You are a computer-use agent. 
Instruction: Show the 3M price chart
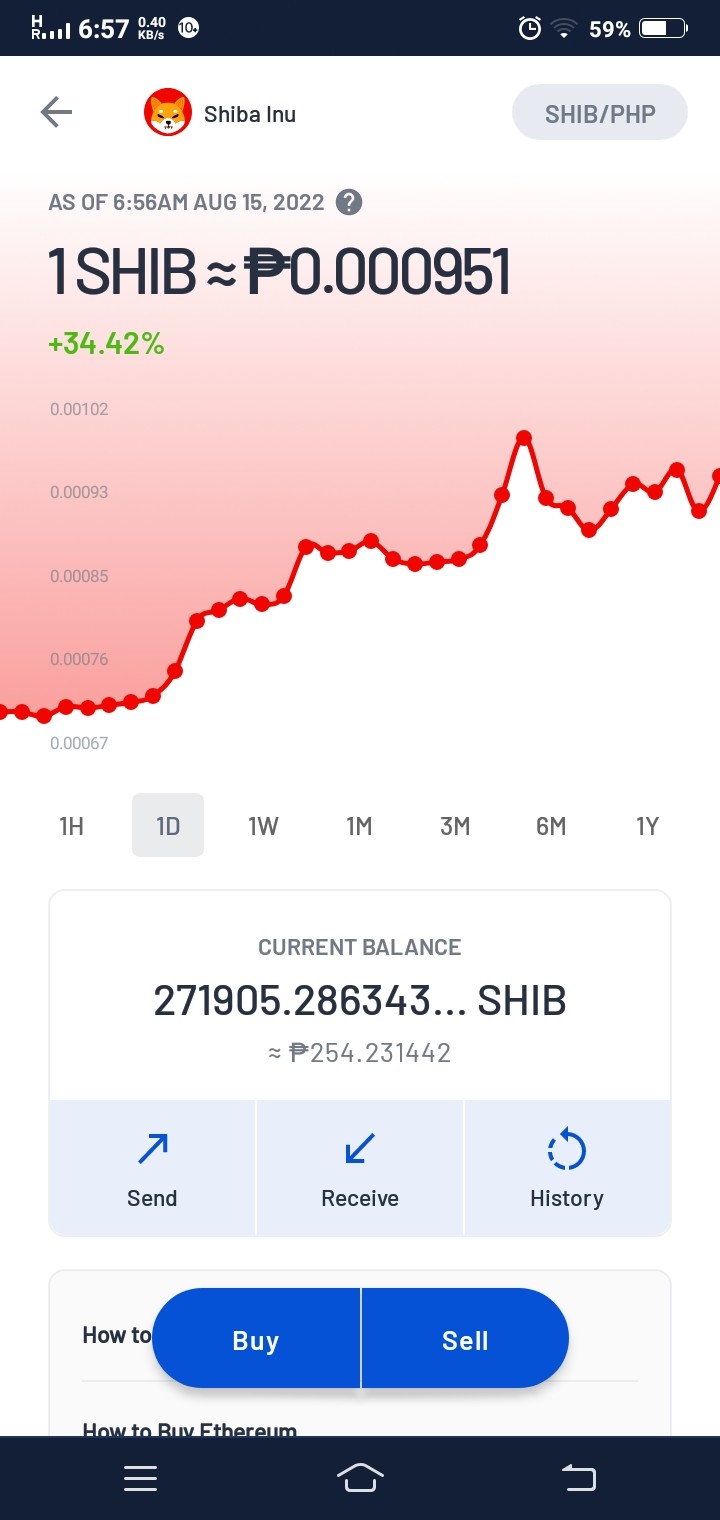point(455,826)
